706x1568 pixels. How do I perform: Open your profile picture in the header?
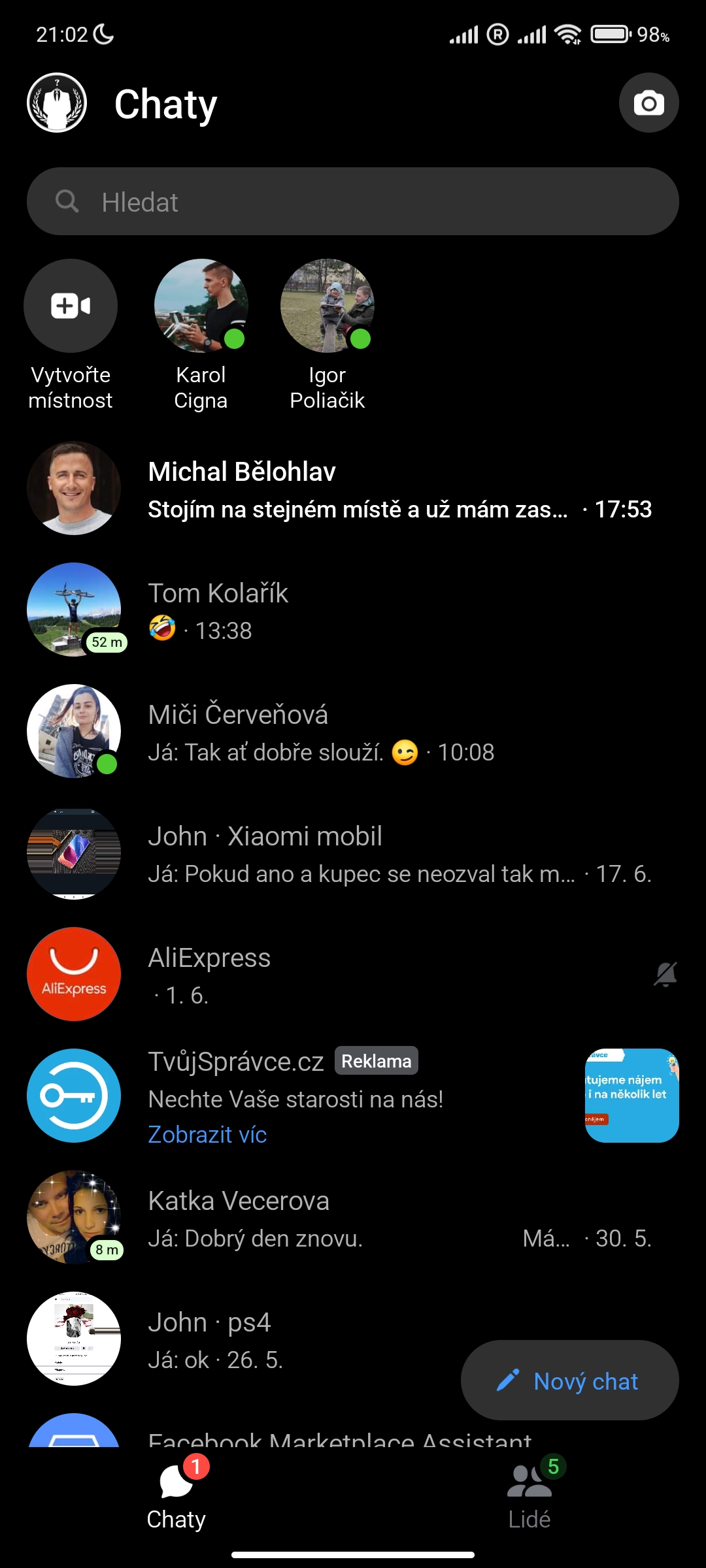tap(57, 103)
